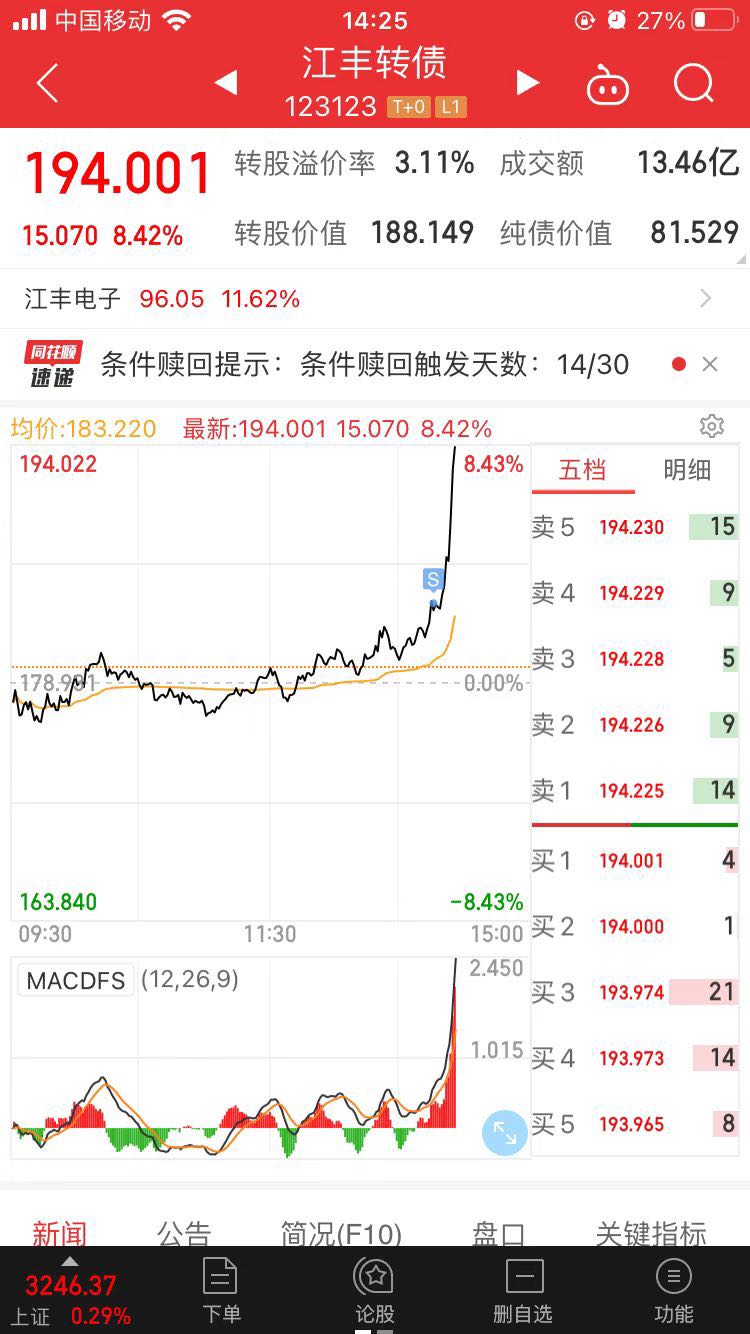Tap the MACDFS indicator selector
Viewport: 750px width, 1334px height.
tap(76, 980)
